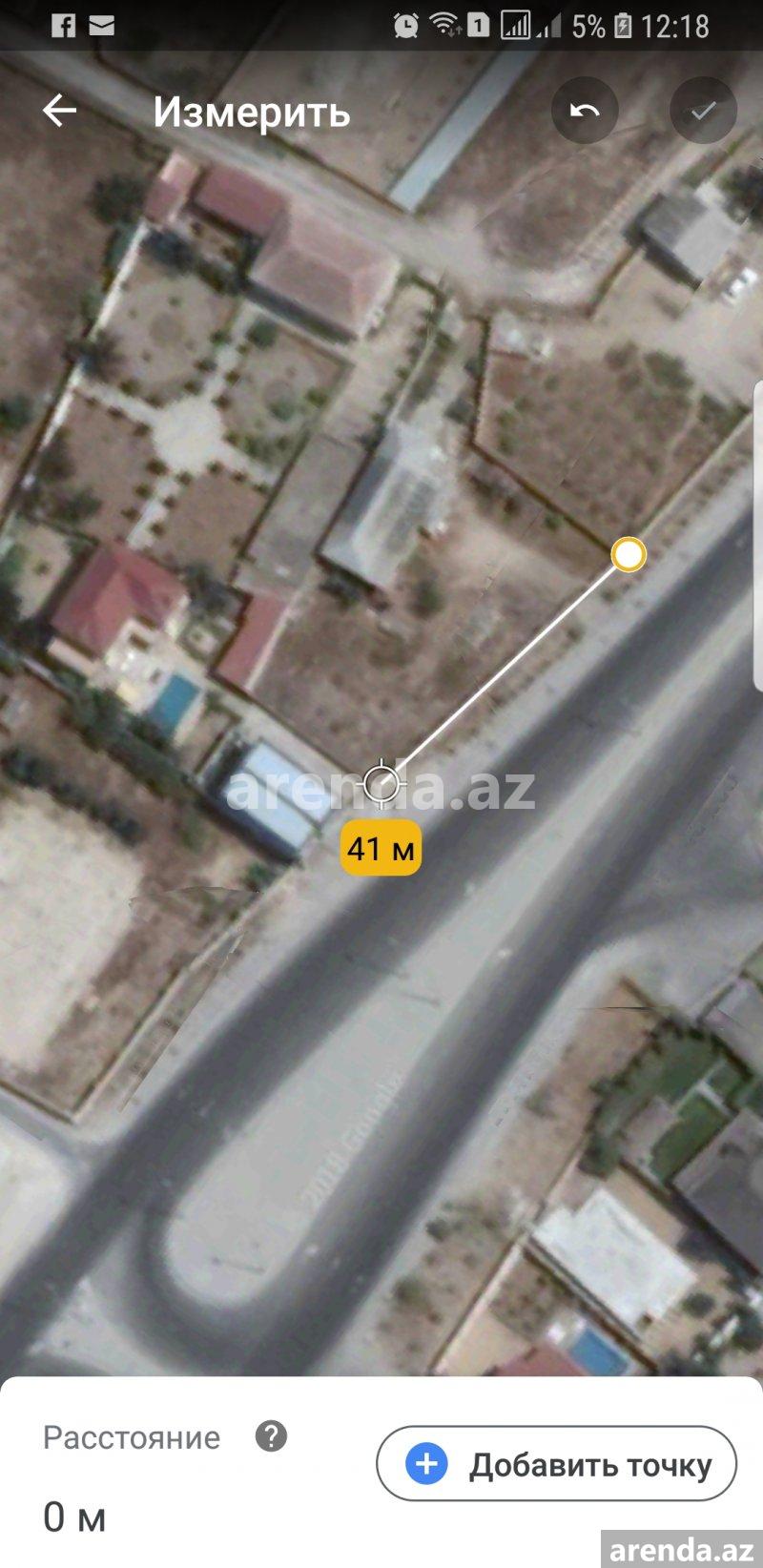Tap Добавить точку to add a point
Viewport: 763px width, 1568px height.
557,1464
